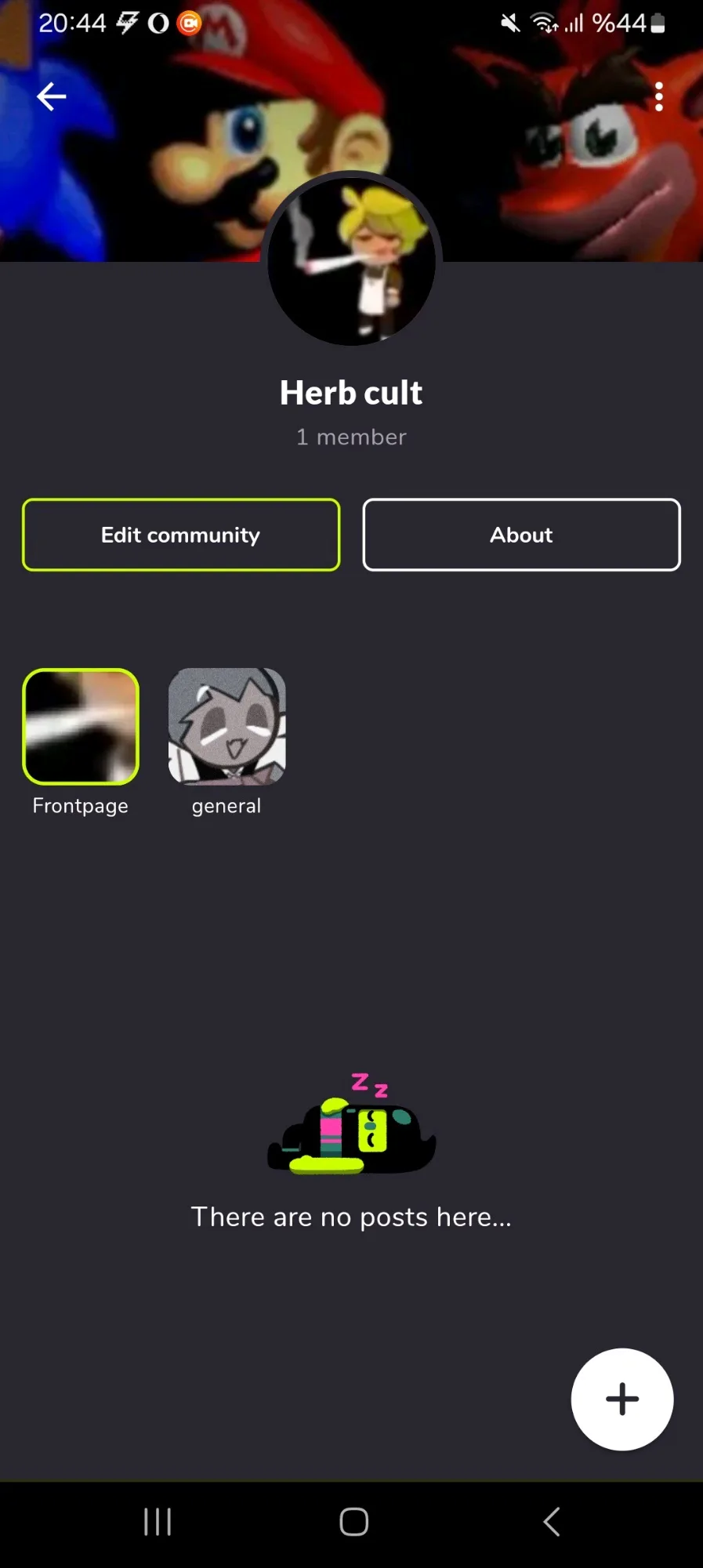Open the three-dot overflow menu
The image size is (703, 1568).
tap(658, 96)
